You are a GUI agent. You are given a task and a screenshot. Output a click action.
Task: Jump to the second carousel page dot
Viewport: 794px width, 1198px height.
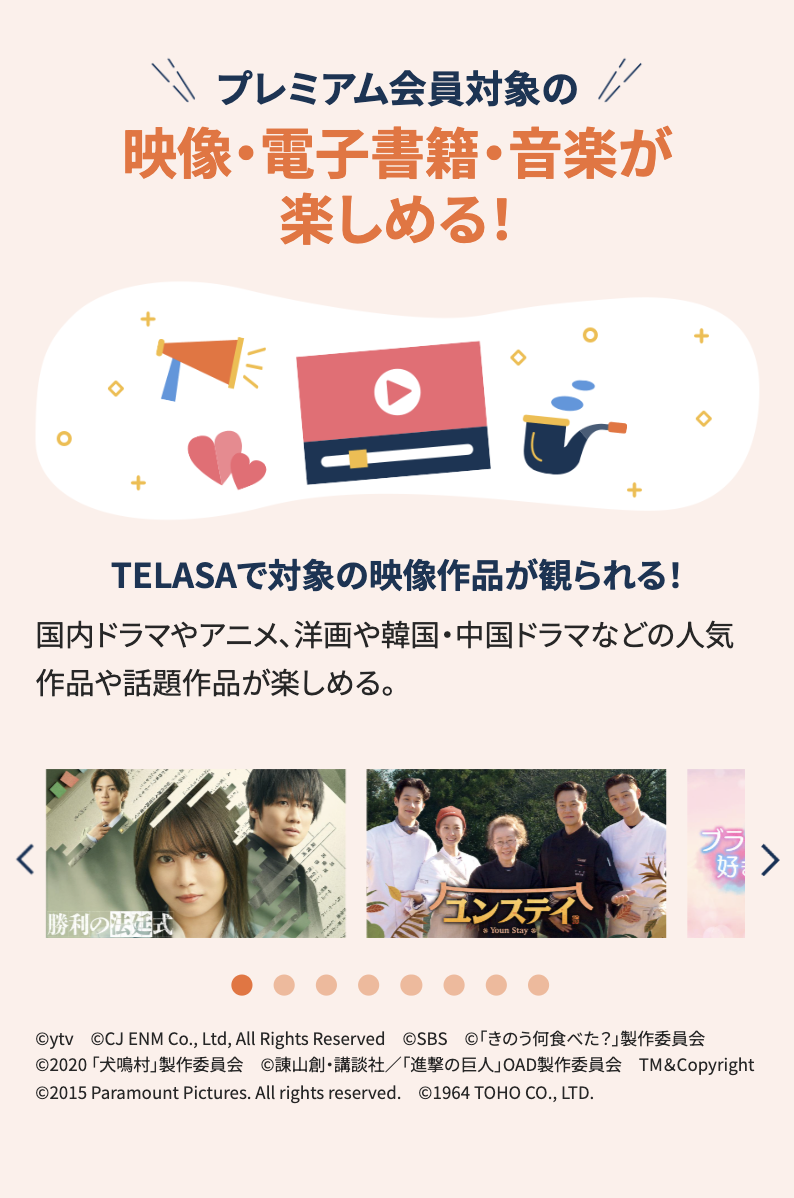284,985
